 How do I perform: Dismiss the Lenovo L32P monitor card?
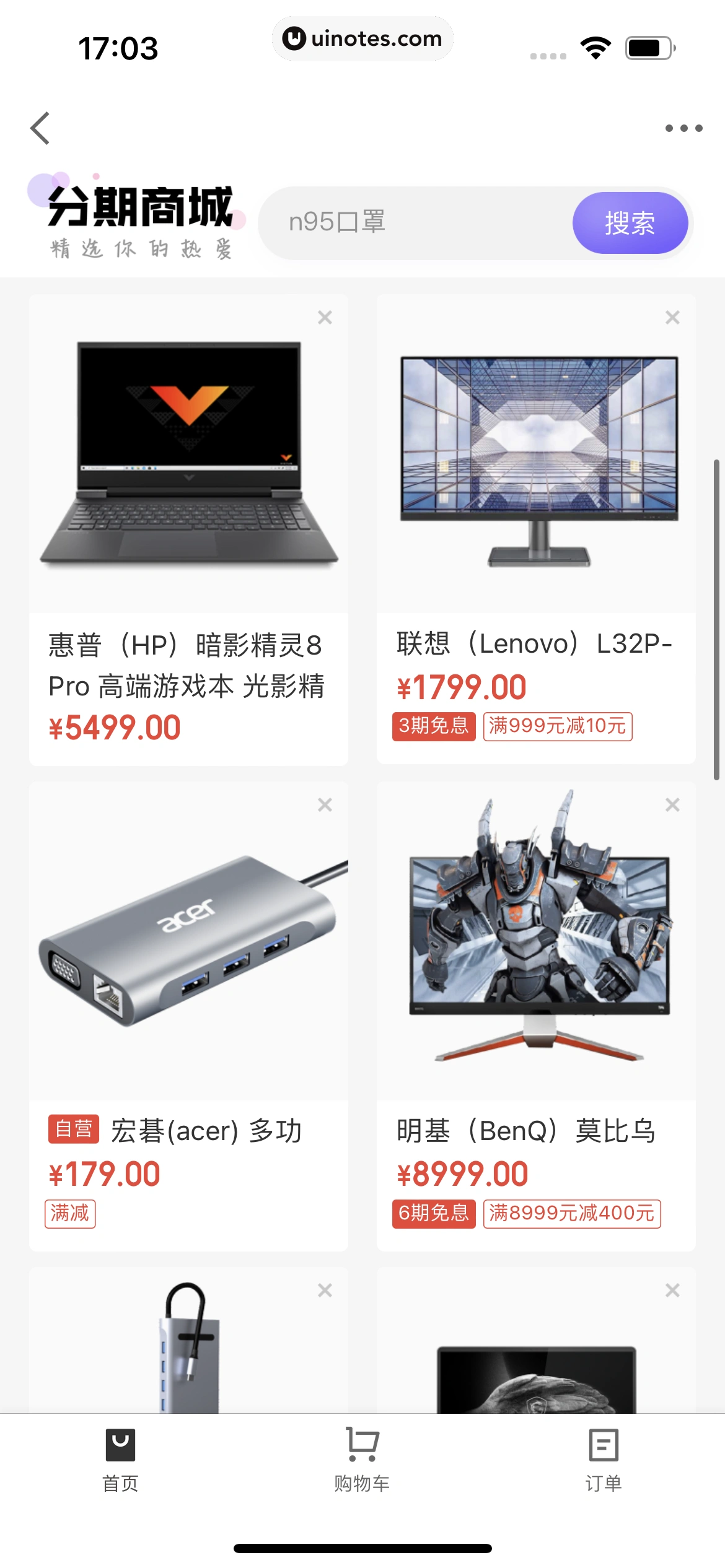point(672,318)
